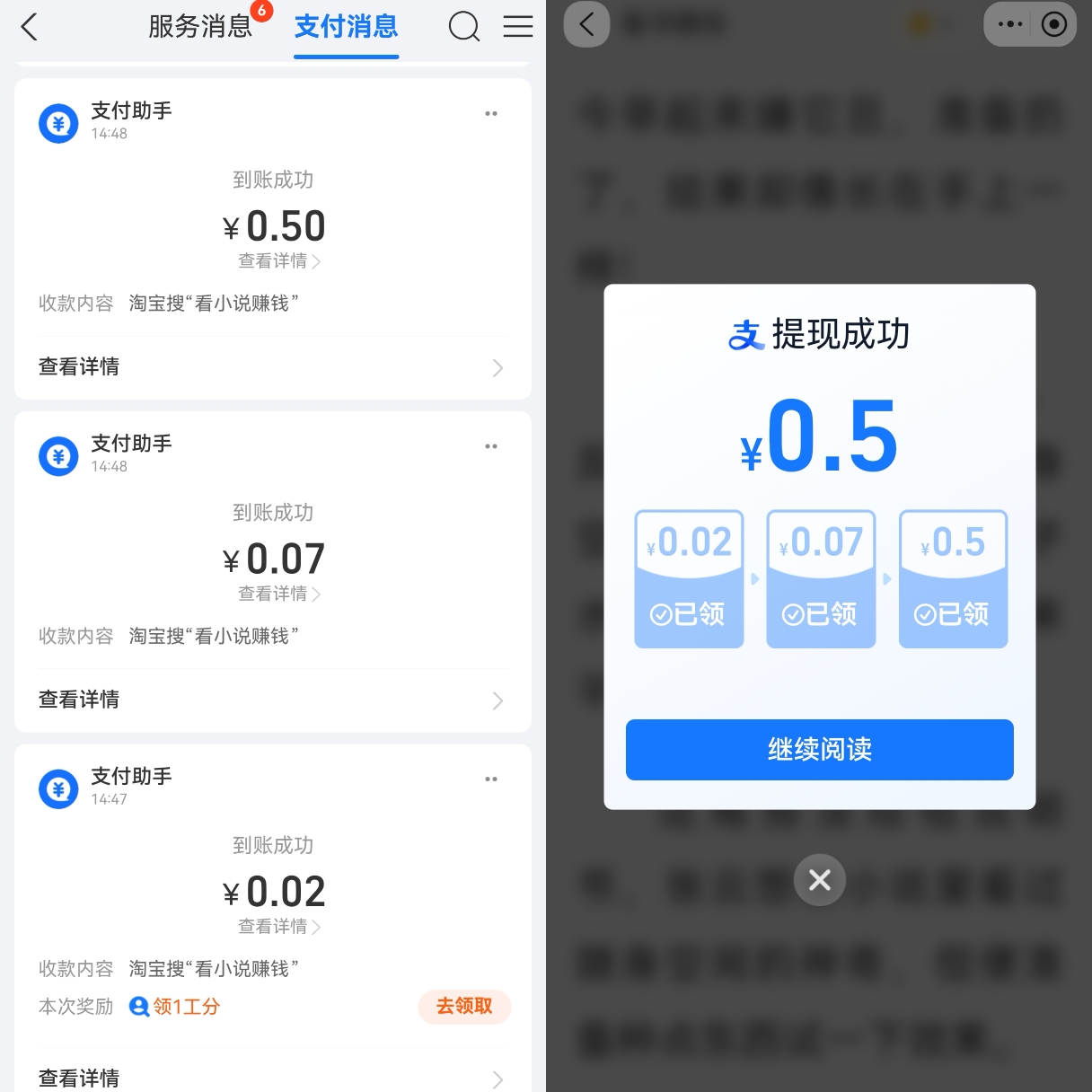
Task: Close the mini program with the circle icon
Action: click(1053, 24)
